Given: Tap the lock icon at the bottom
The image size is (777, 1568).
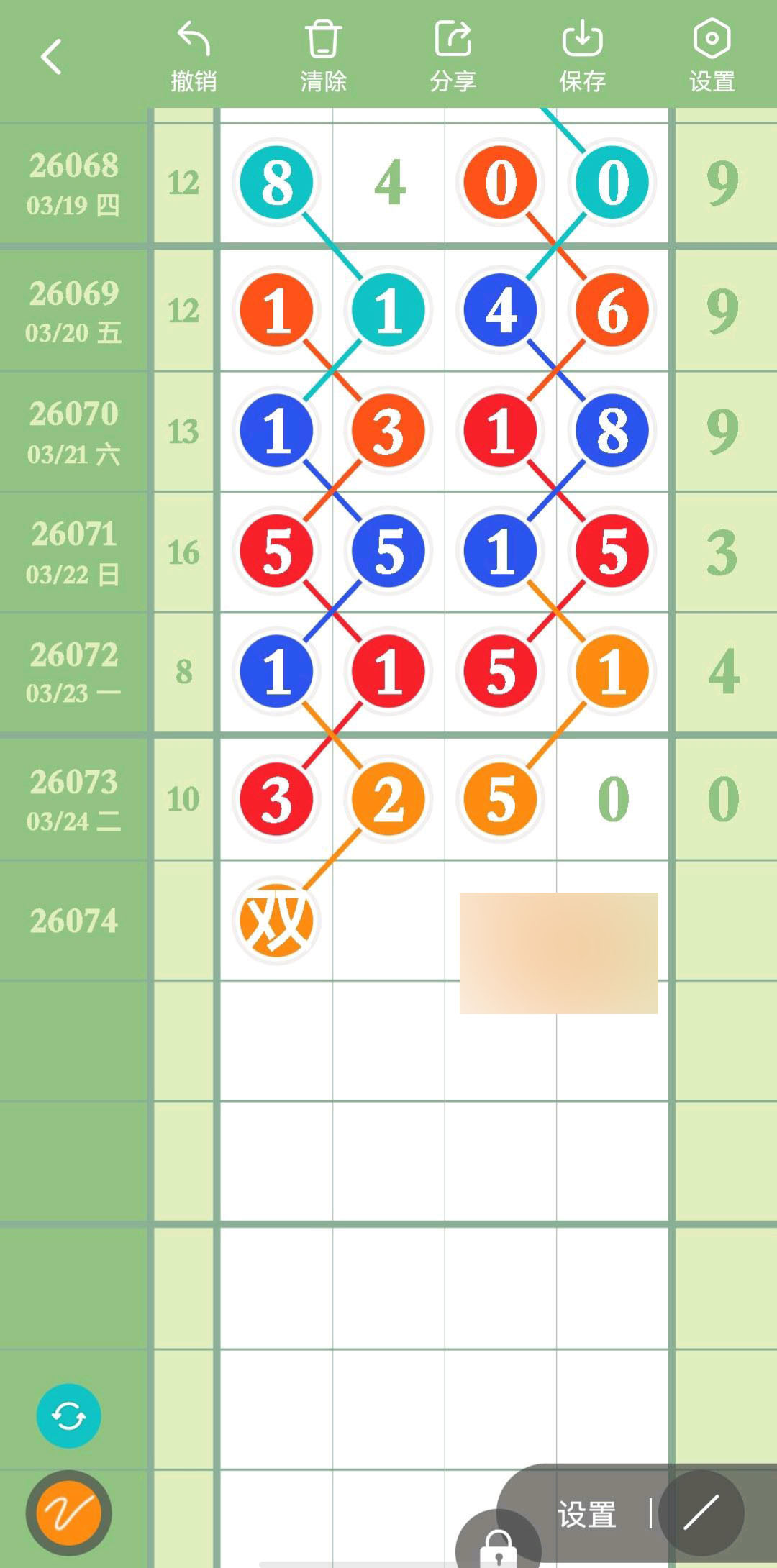Looking at the screenshot, I should (498, 1546).
